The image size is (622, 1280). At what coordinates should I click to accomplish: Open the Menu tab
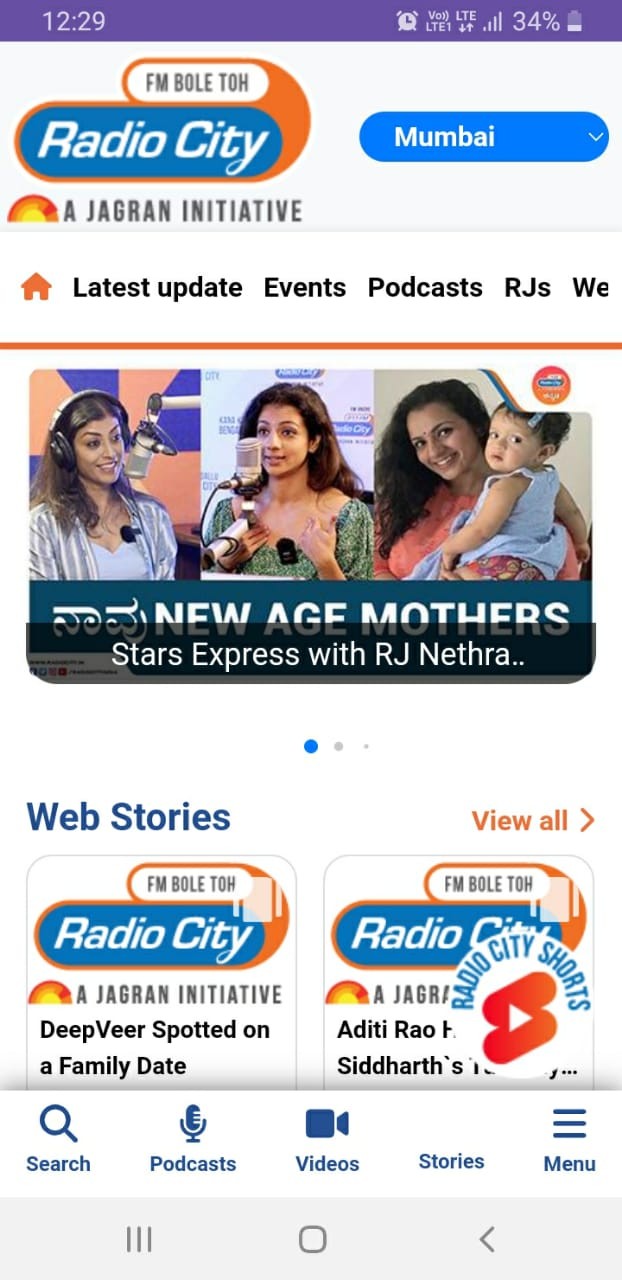coord(569,1140)
